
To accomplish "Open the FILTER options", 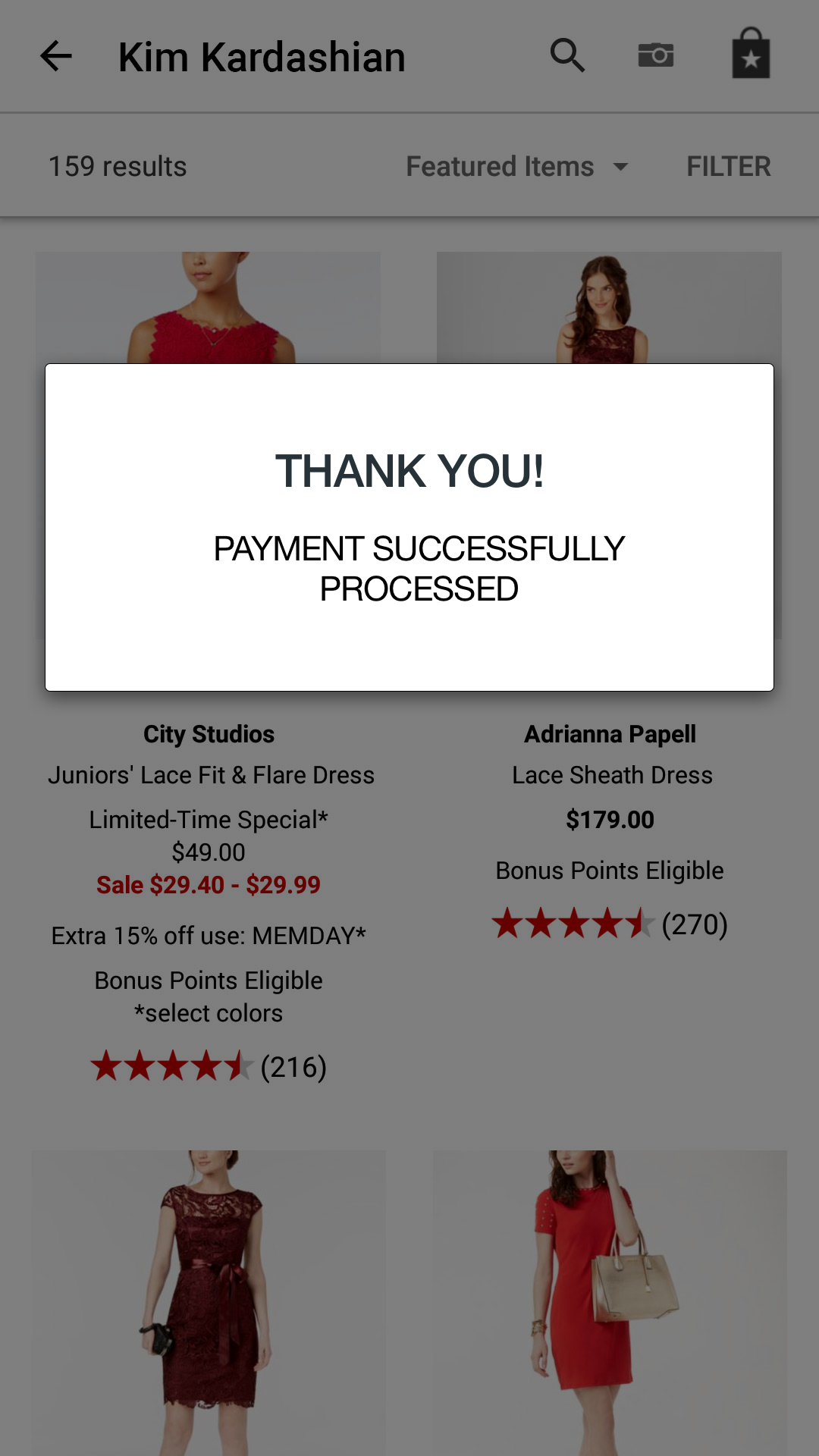I will coord(728,166).
